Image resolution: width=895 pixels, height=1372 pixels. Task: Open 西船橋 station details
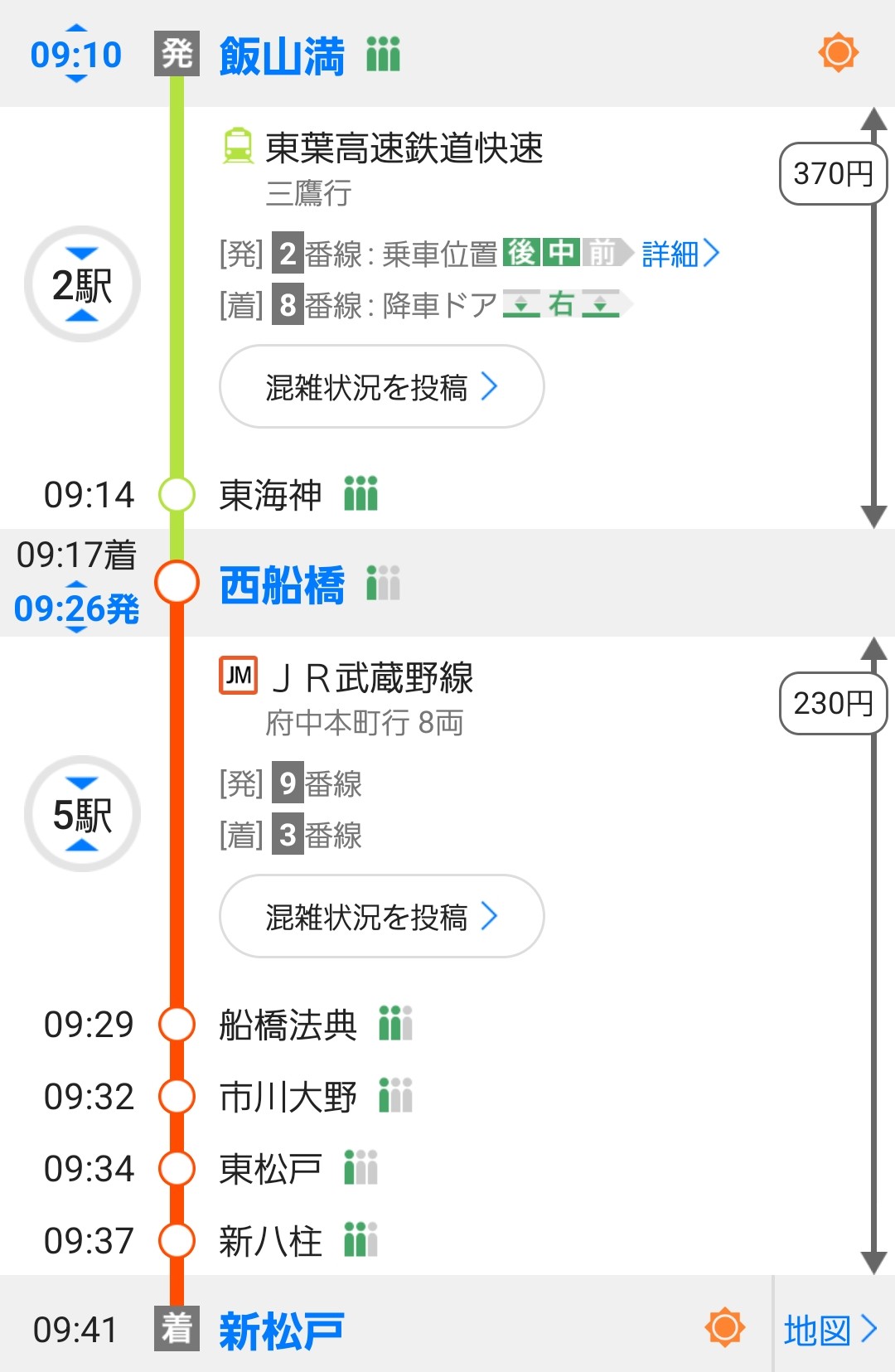pyautogui.click(x=282, y=584)
